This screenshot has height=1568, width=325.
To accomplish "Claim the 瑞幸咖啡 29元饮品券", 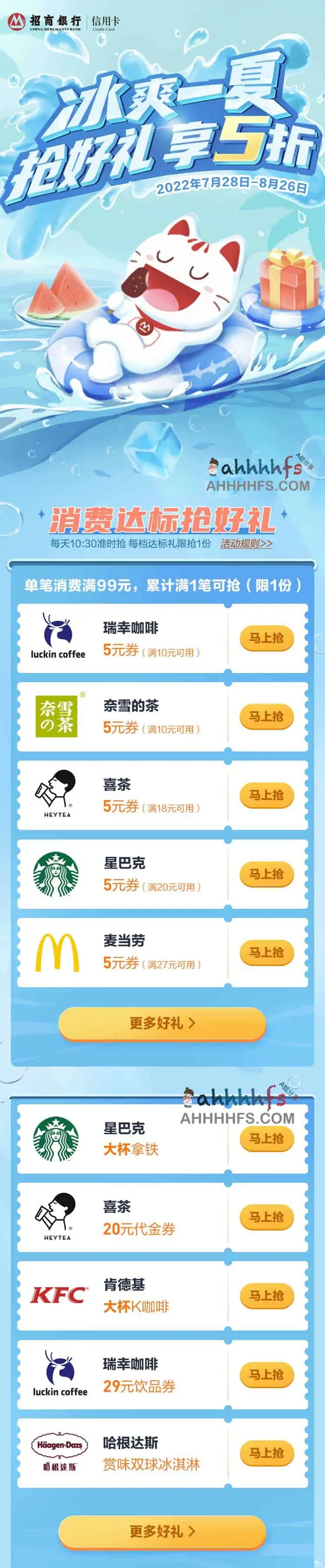I will pos(266,1374).
